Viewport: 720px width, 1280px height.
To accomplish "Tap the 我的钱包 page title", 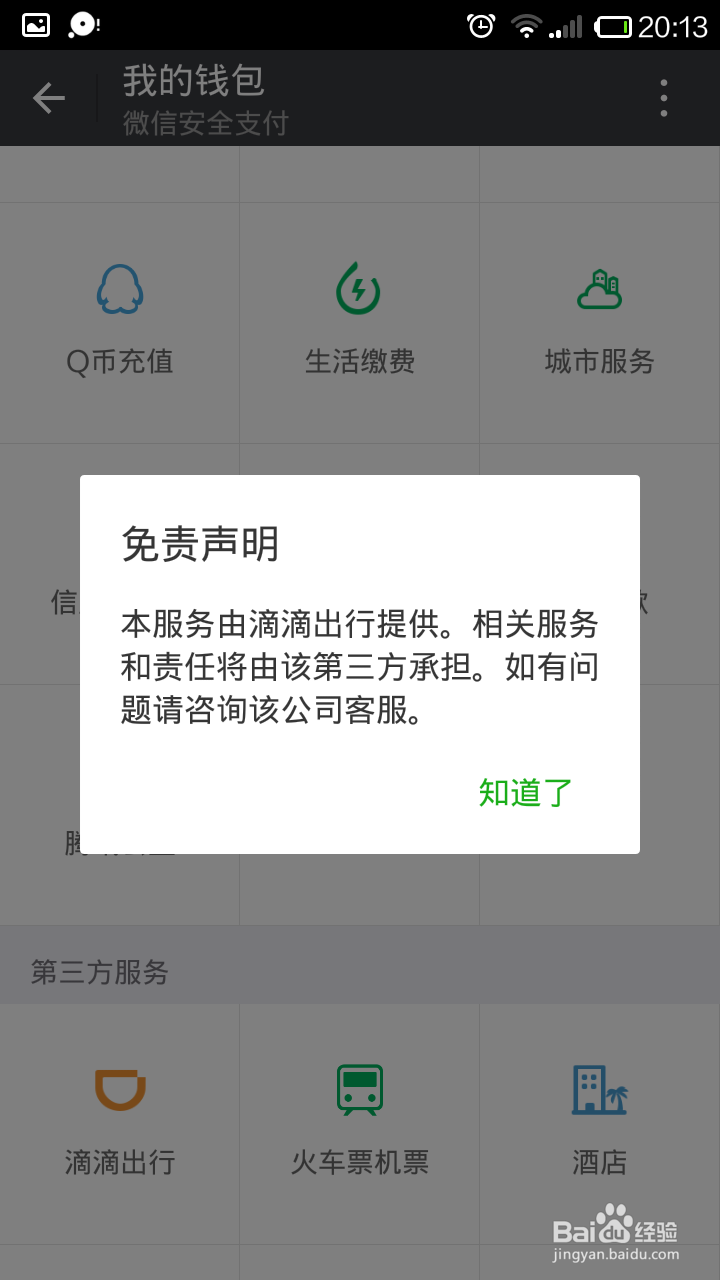I will pos(192,82).
